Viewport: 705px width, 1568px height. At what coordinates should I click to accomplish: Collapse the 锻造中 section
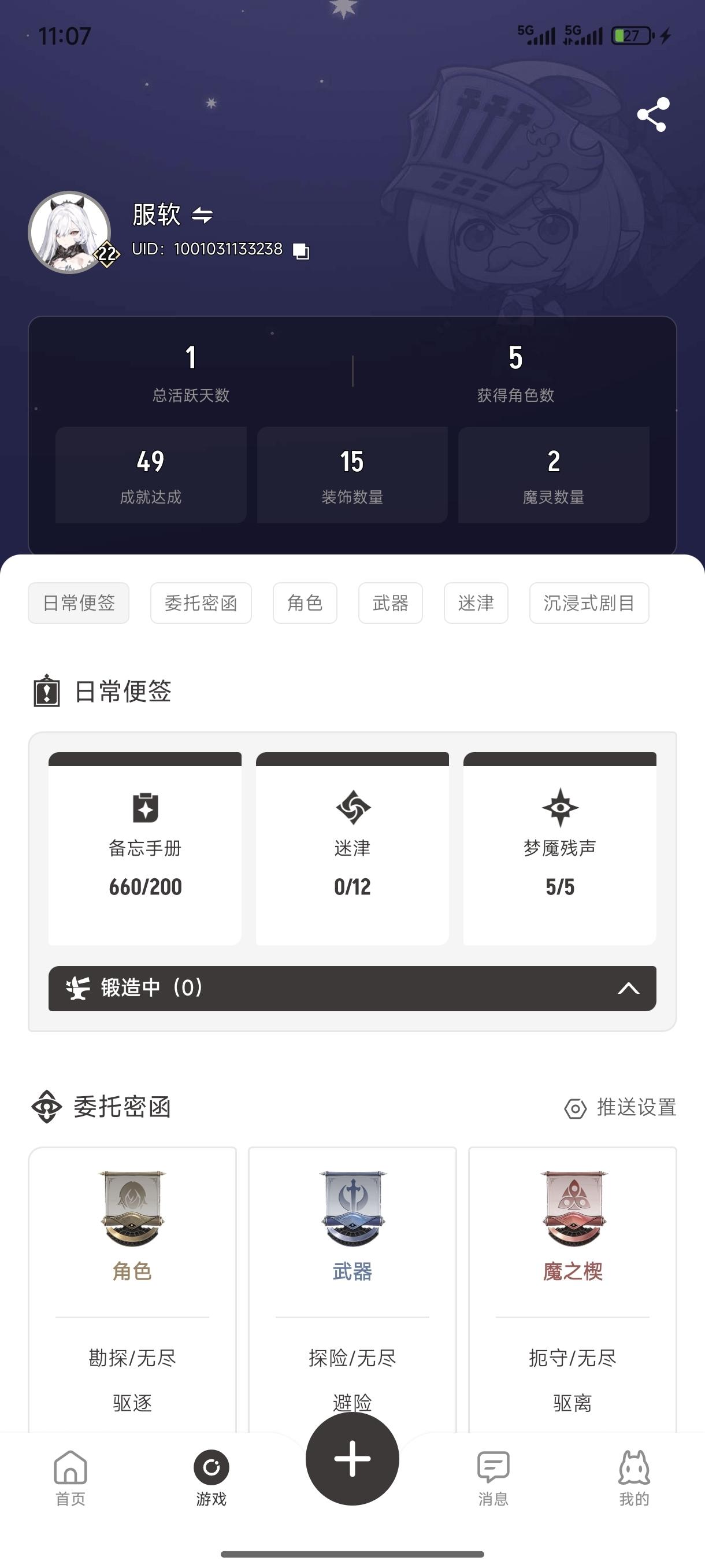coord(628,989)
